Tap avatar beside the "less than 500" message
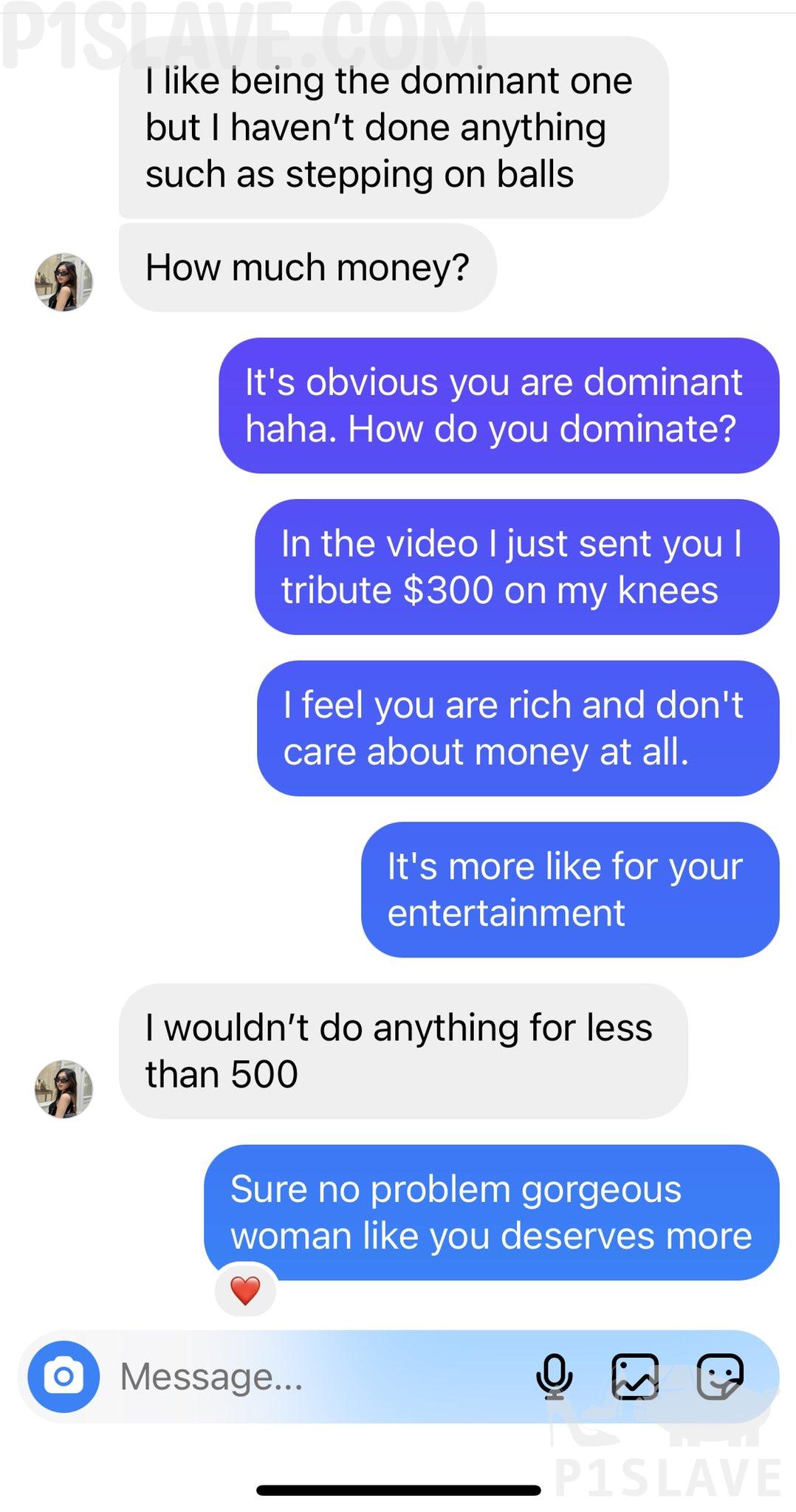Viewport: 796px width, 1512px height. (x=64, y=1089)
